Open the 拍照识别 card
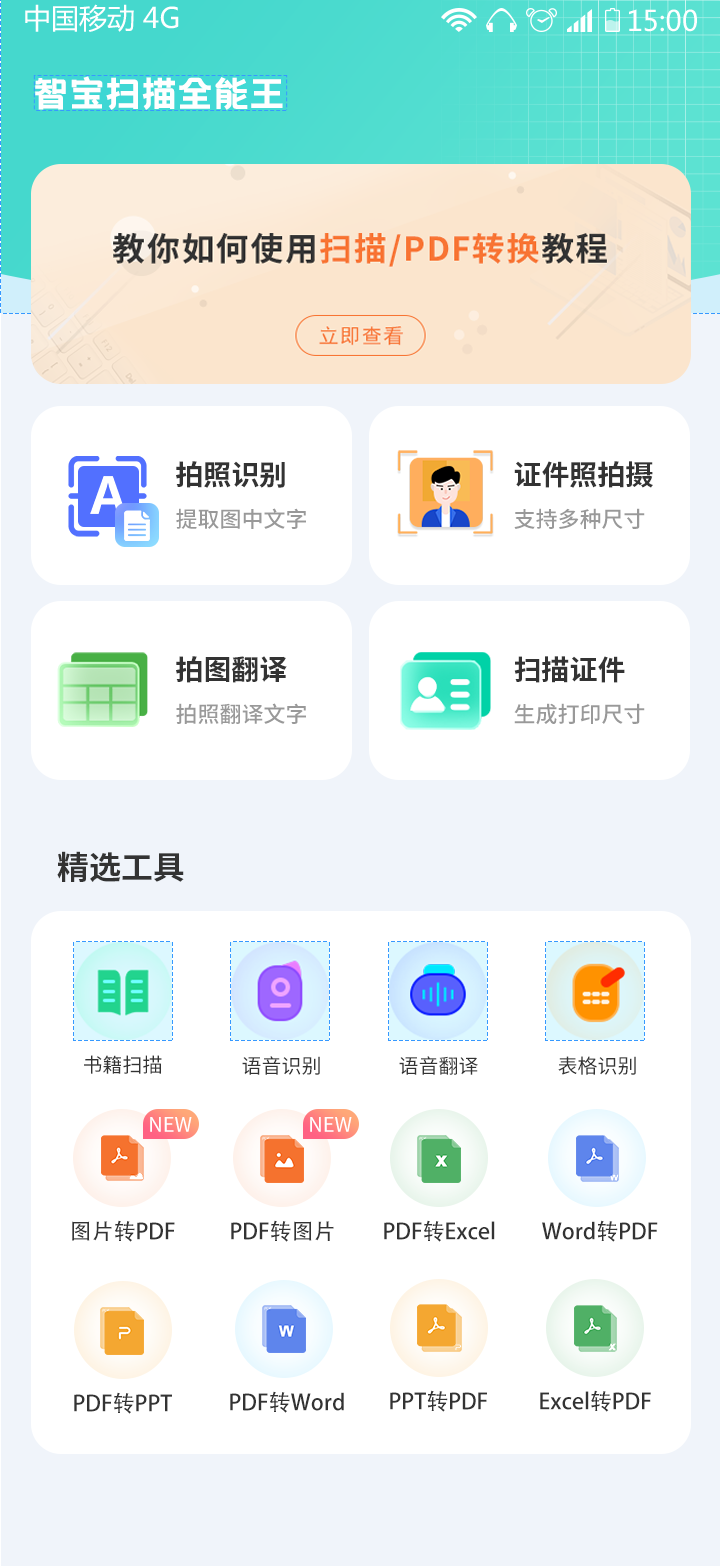 [x=191, y=495]
